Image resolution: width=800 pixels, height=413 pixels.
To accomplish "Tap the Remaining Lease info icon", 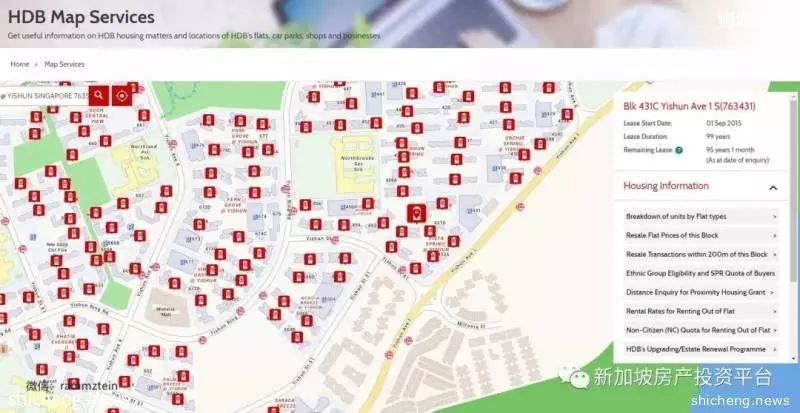I will coord(679,150).
